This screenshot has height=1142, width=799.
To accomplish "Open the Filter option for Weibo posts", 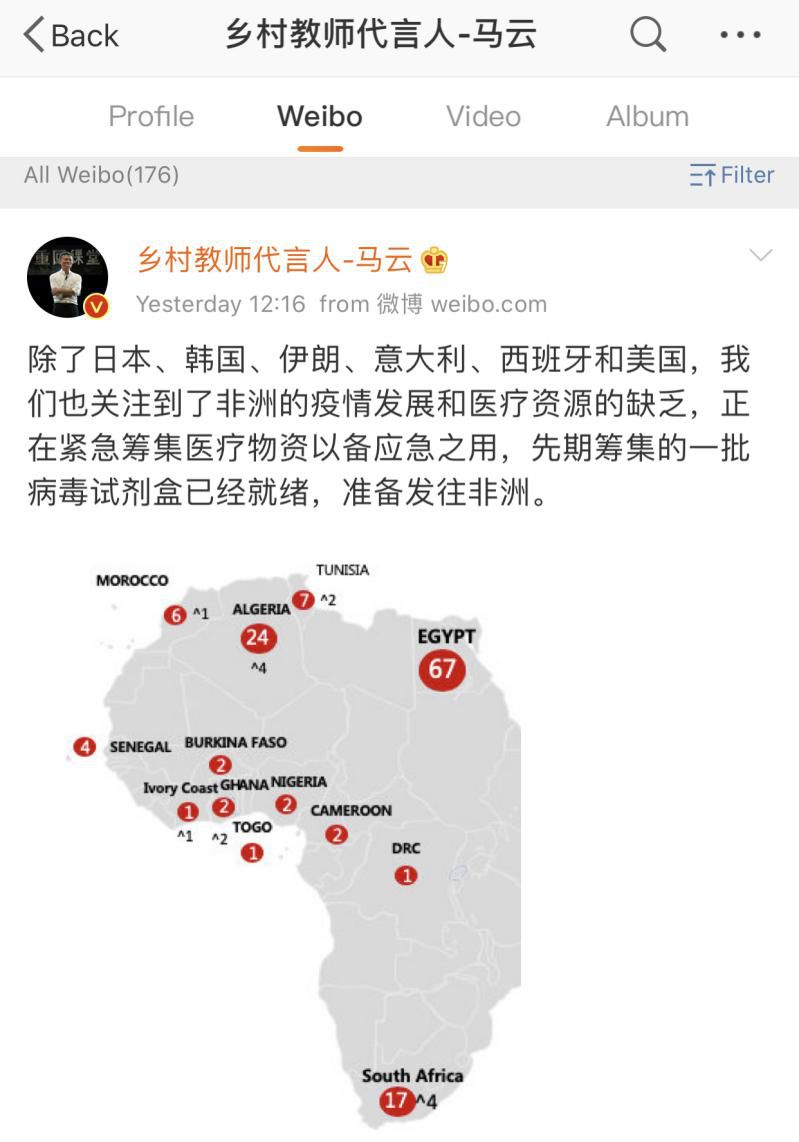I will pyautogui.click(x=732, y=175).
